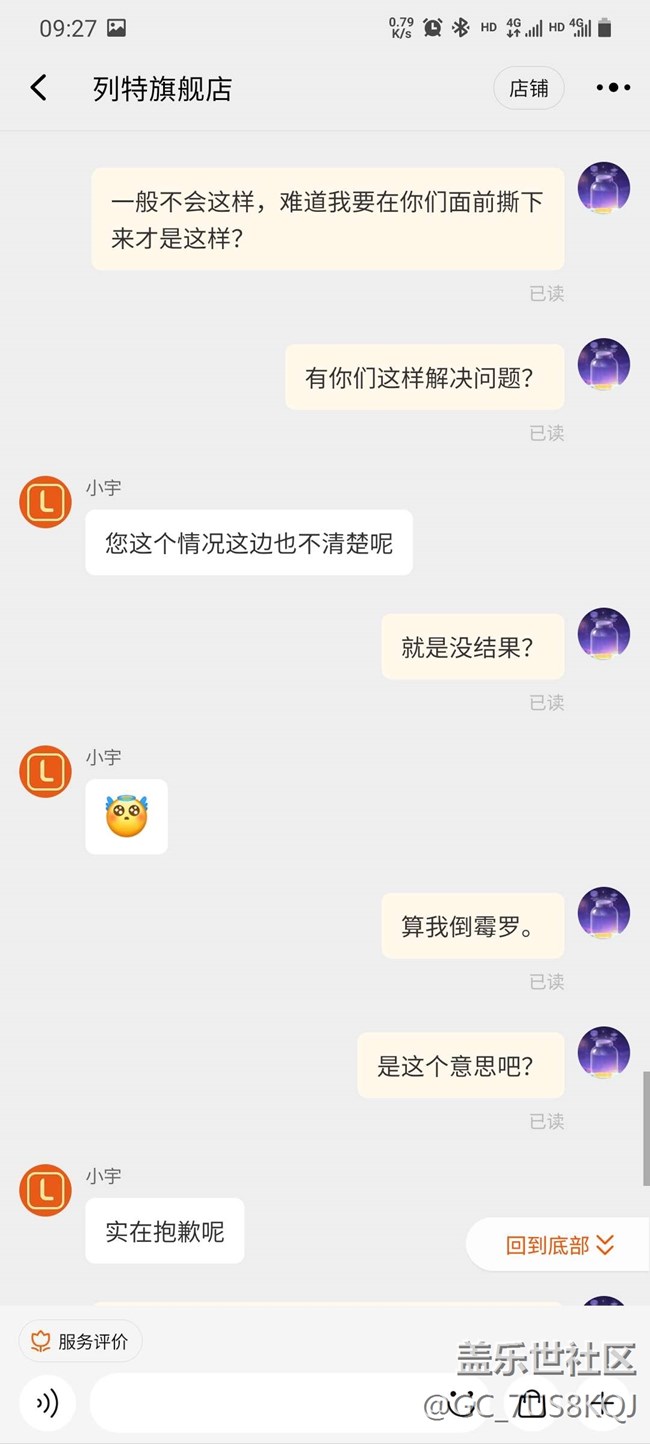View 小宇's avatar beside 您这个情况这边也不清楚呢
This screenshot has height=1444, width=650.
[46, 502]
